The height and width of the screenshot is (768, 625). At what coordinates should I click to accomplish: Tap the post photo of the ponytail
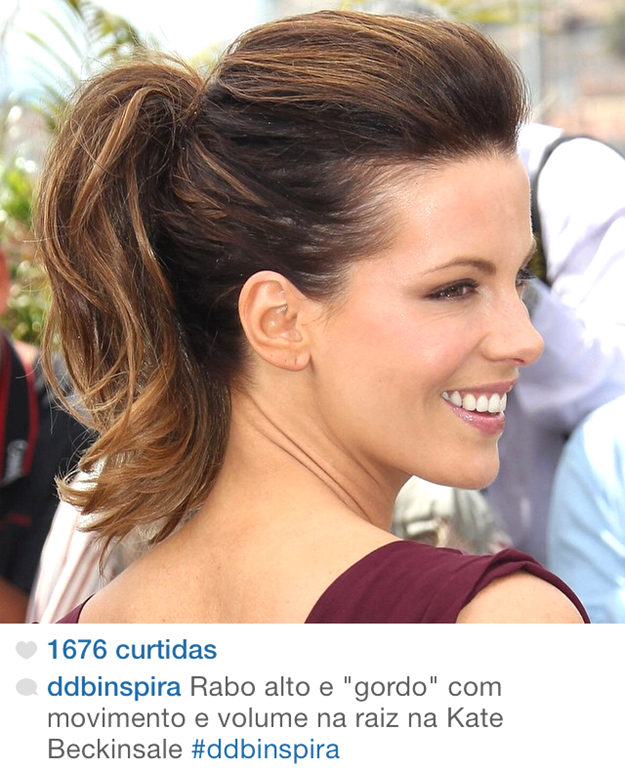pyautogui.click(x=312, y=312)
